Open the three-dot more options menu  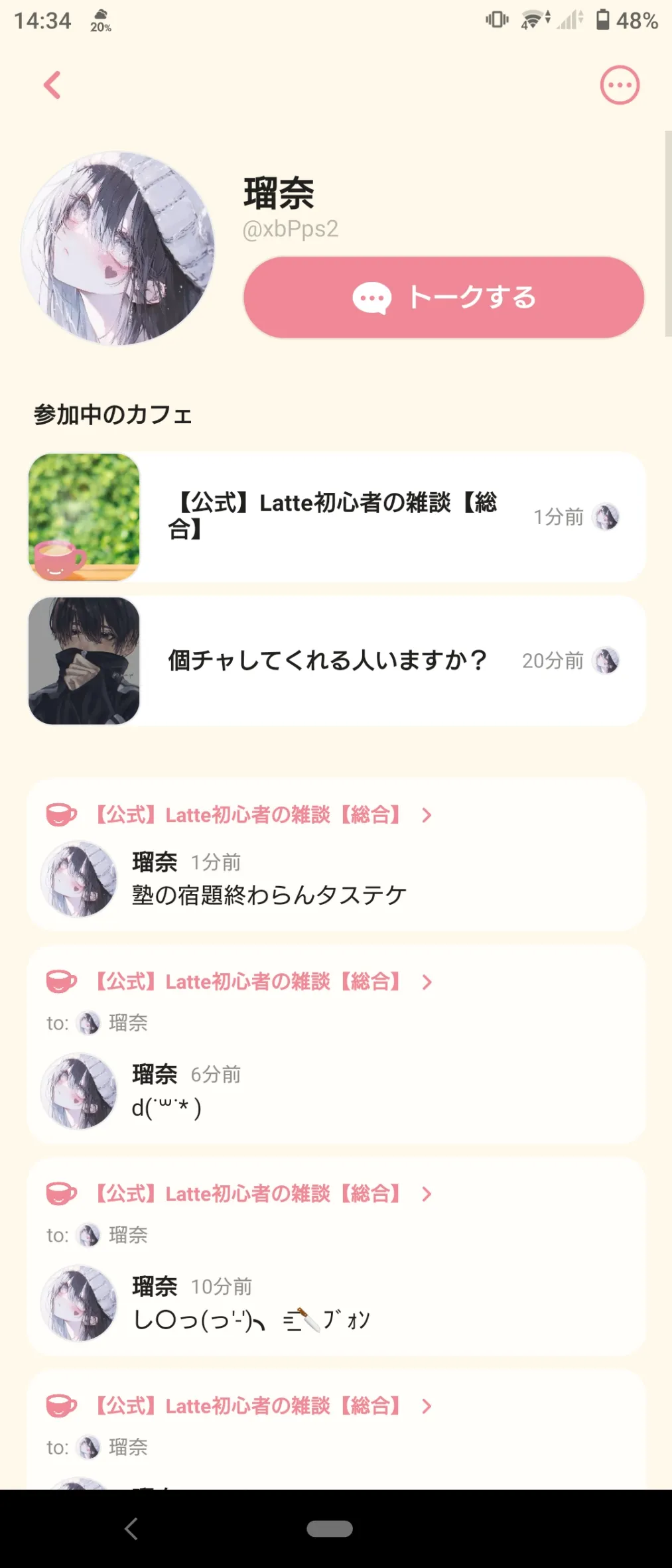tap(620, 86)
